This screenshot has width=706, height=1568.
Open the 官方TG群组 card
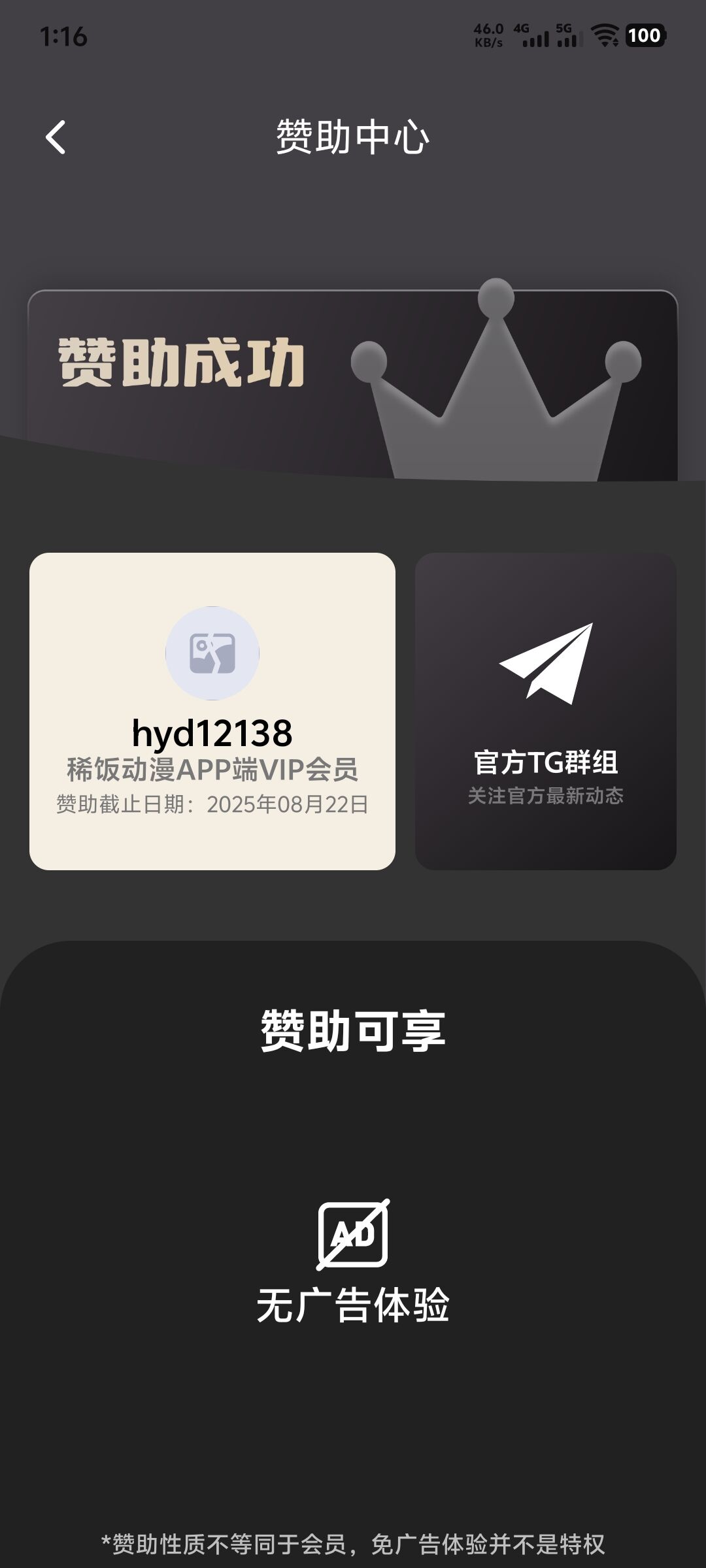[546, 711]
